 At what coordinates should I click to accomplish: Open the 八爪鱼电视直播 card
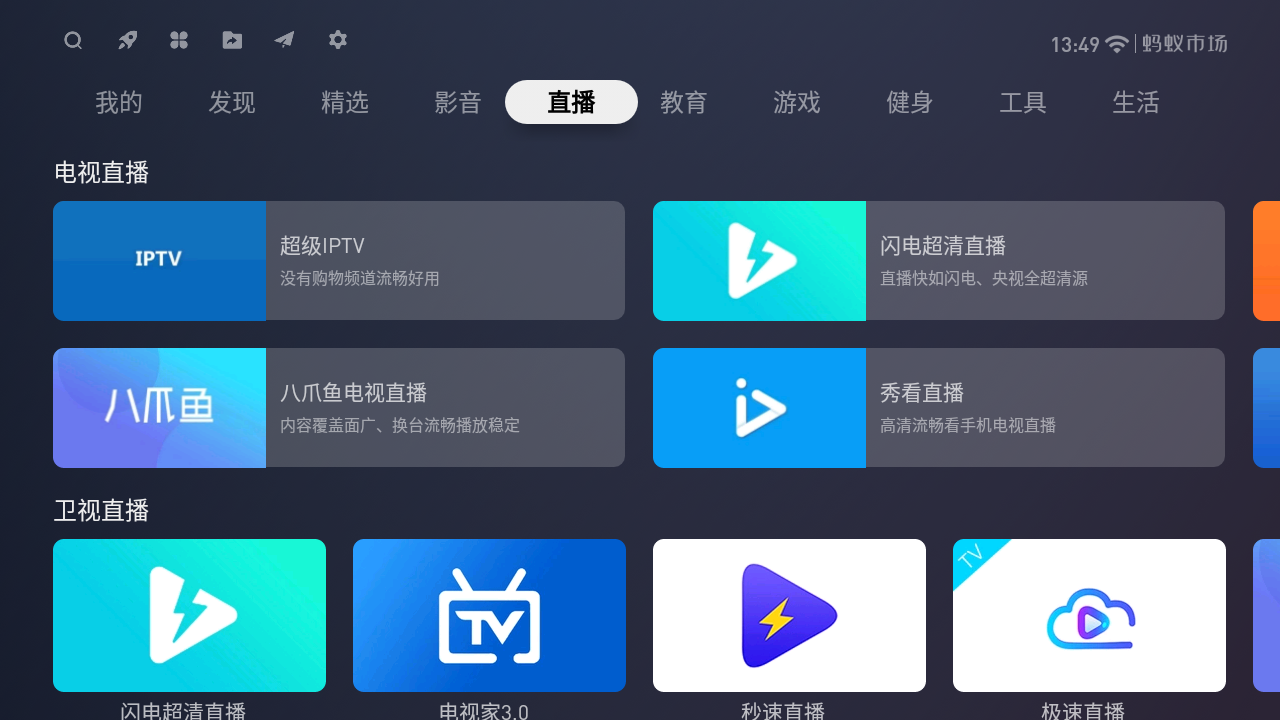pyautogui.click(x=339, y=408)
